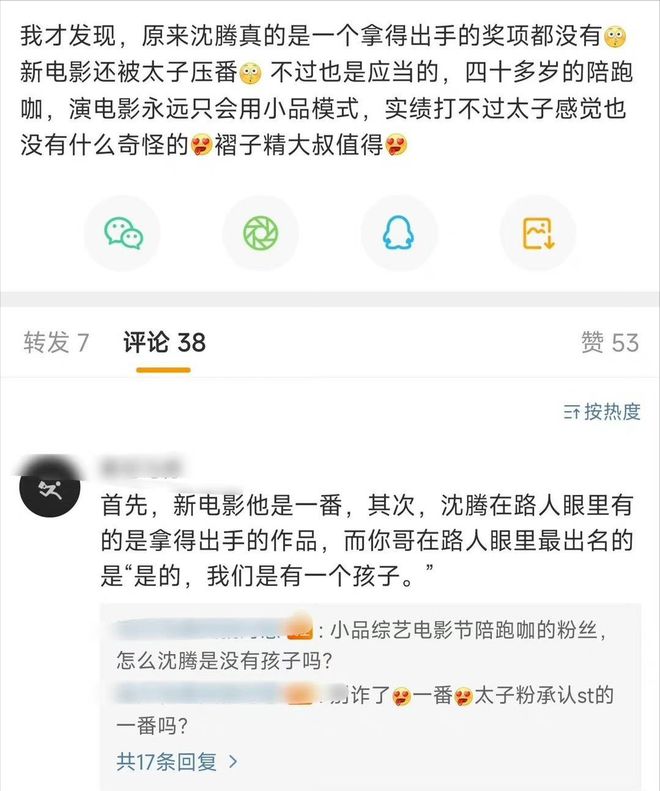Switch to 评论 38 tab
Screen dimensions: 660x791
point(164,343)
